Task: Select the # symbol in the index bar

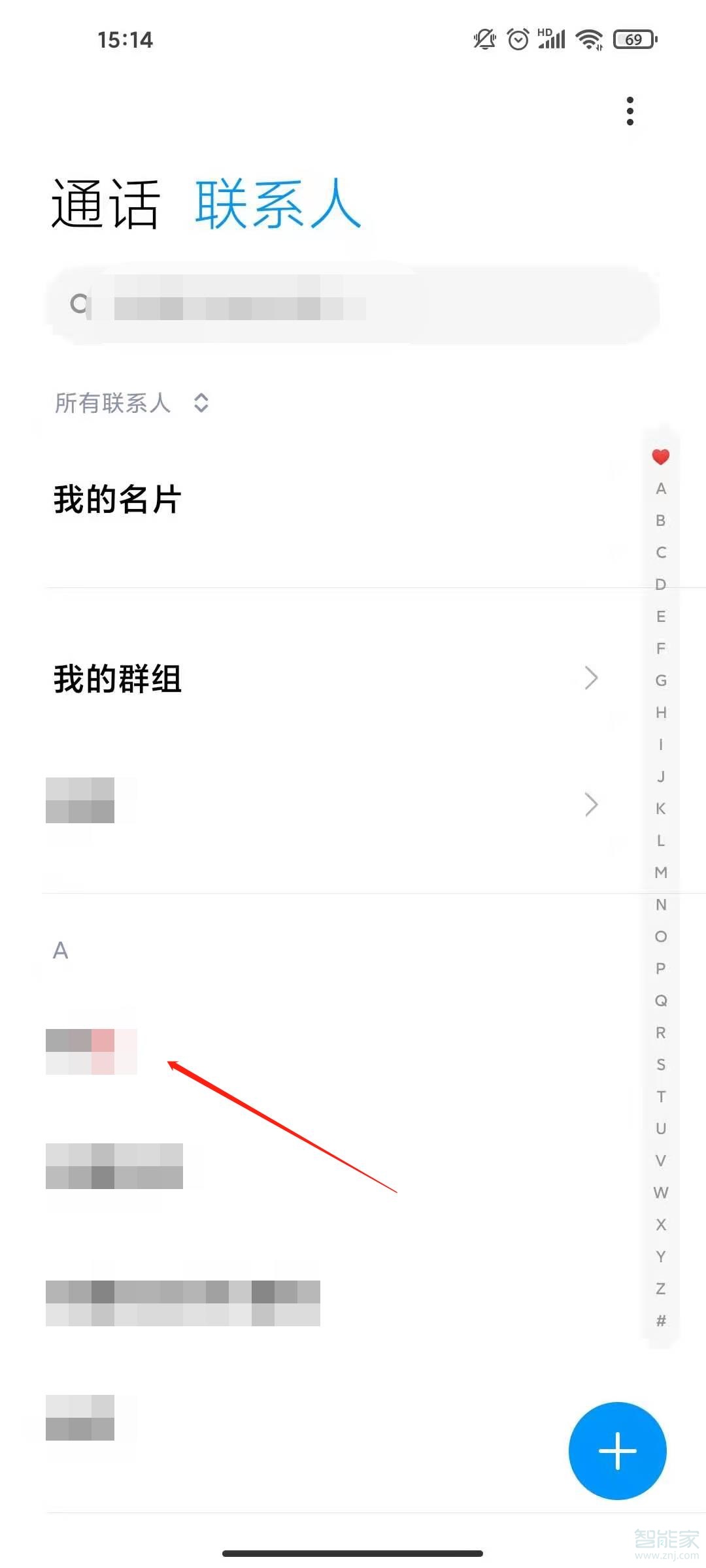Action: tap(661, 1320)
